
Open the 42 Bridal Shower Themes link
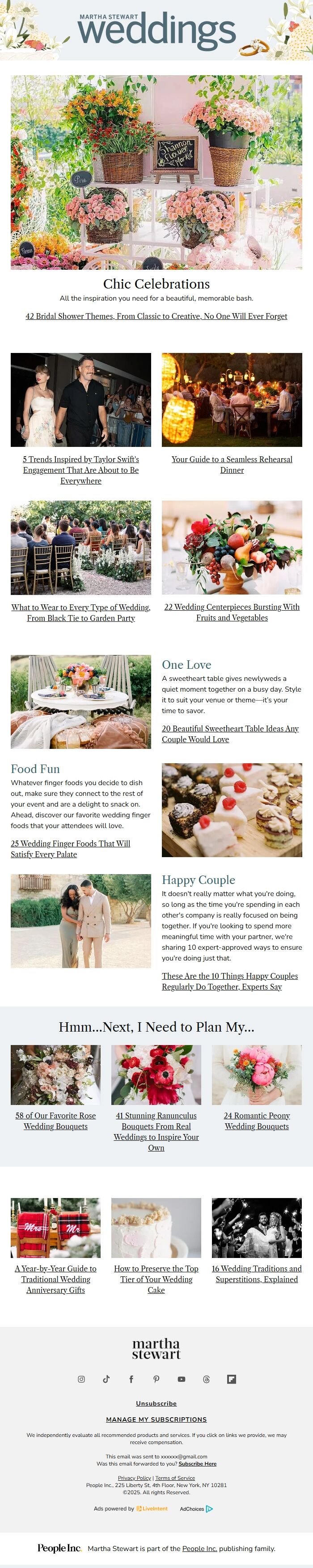(156, 316)
